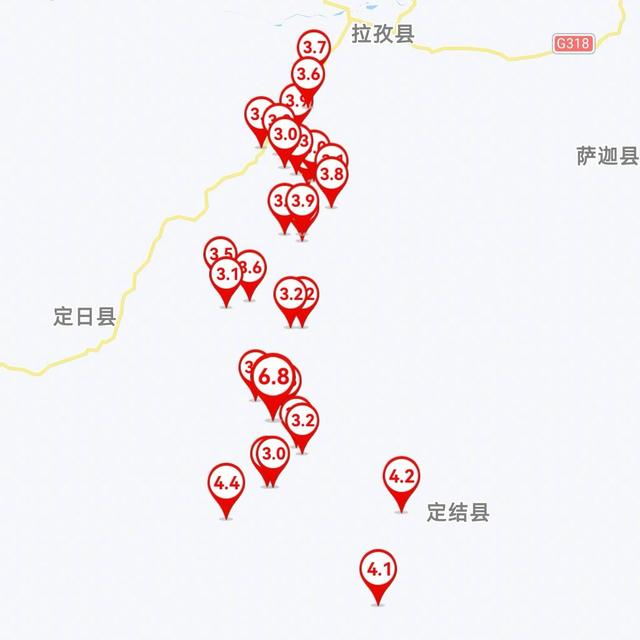View details of the 4.1 marker
Viewport: 640px width, 640px height.
coord(377,570)
